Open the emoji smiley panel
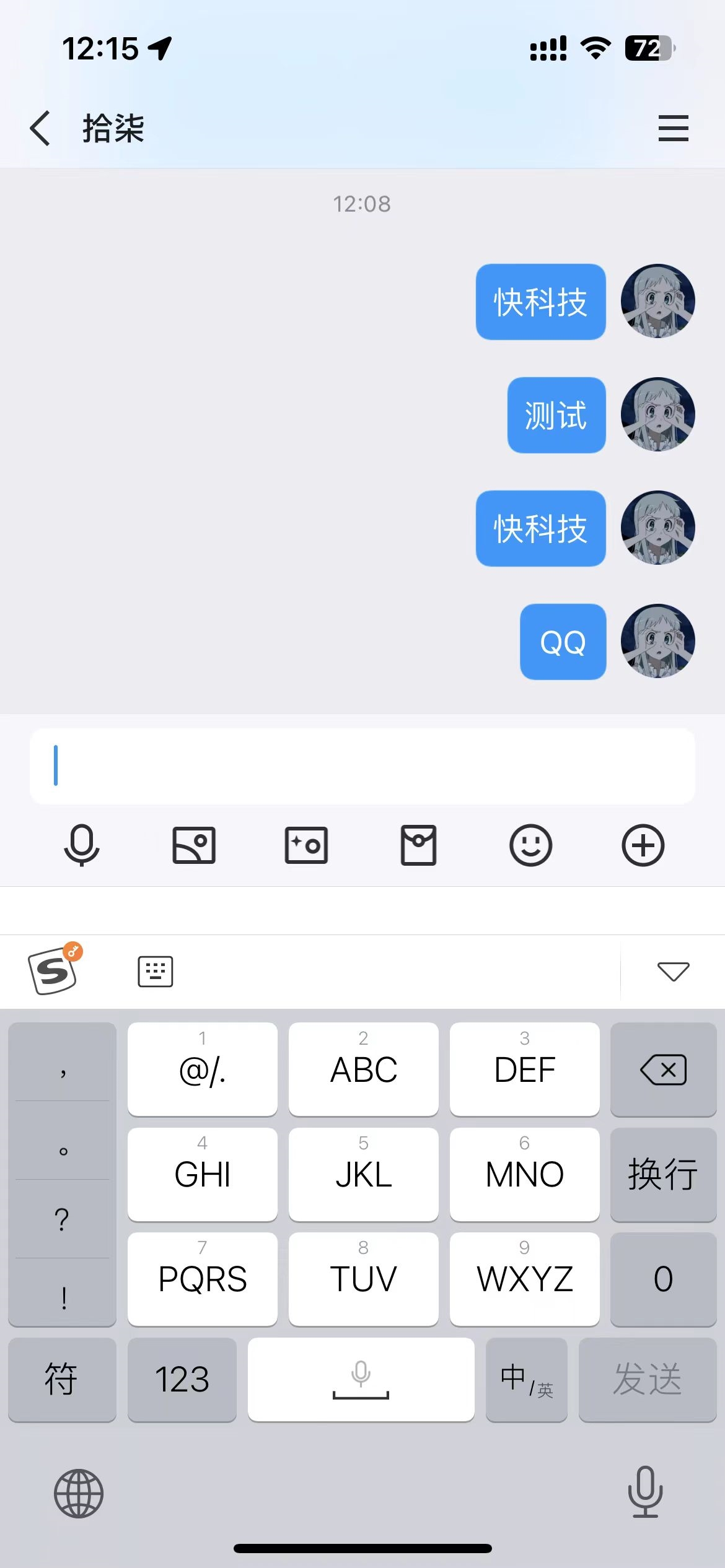Viewport: 725px width, 1568px height. point(530,845)
